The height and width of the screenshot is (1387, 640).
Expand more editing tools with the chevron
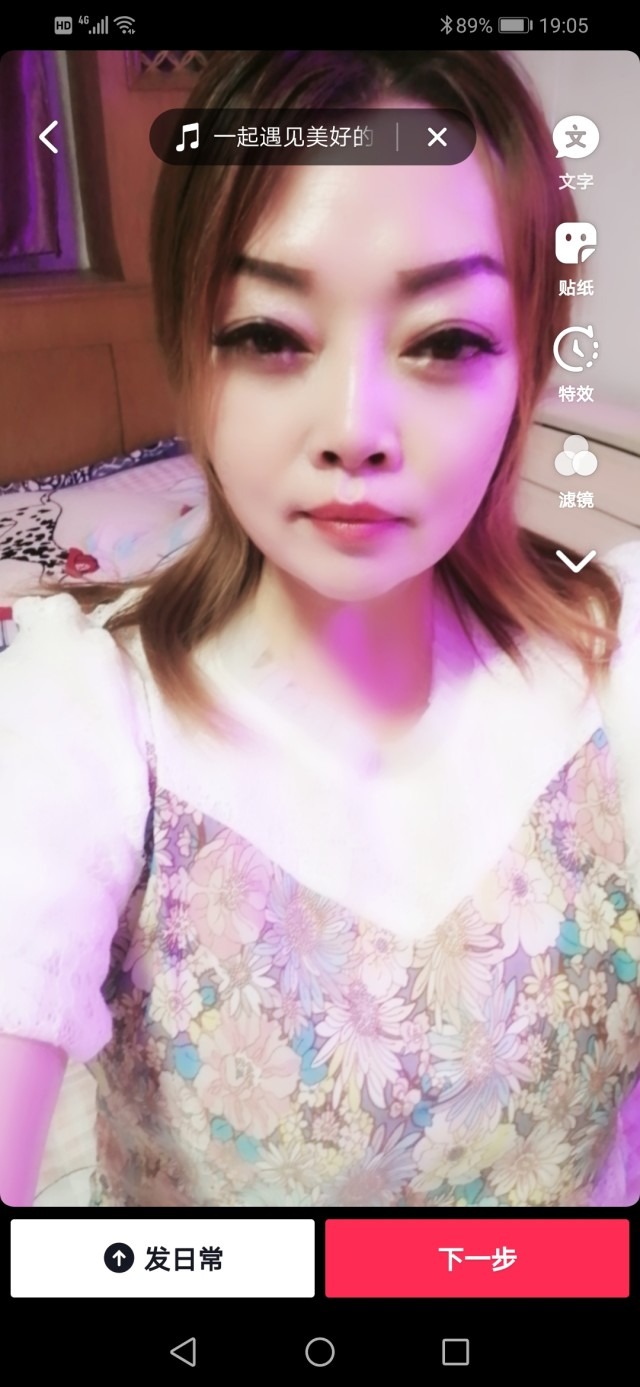tap(576, 562)
